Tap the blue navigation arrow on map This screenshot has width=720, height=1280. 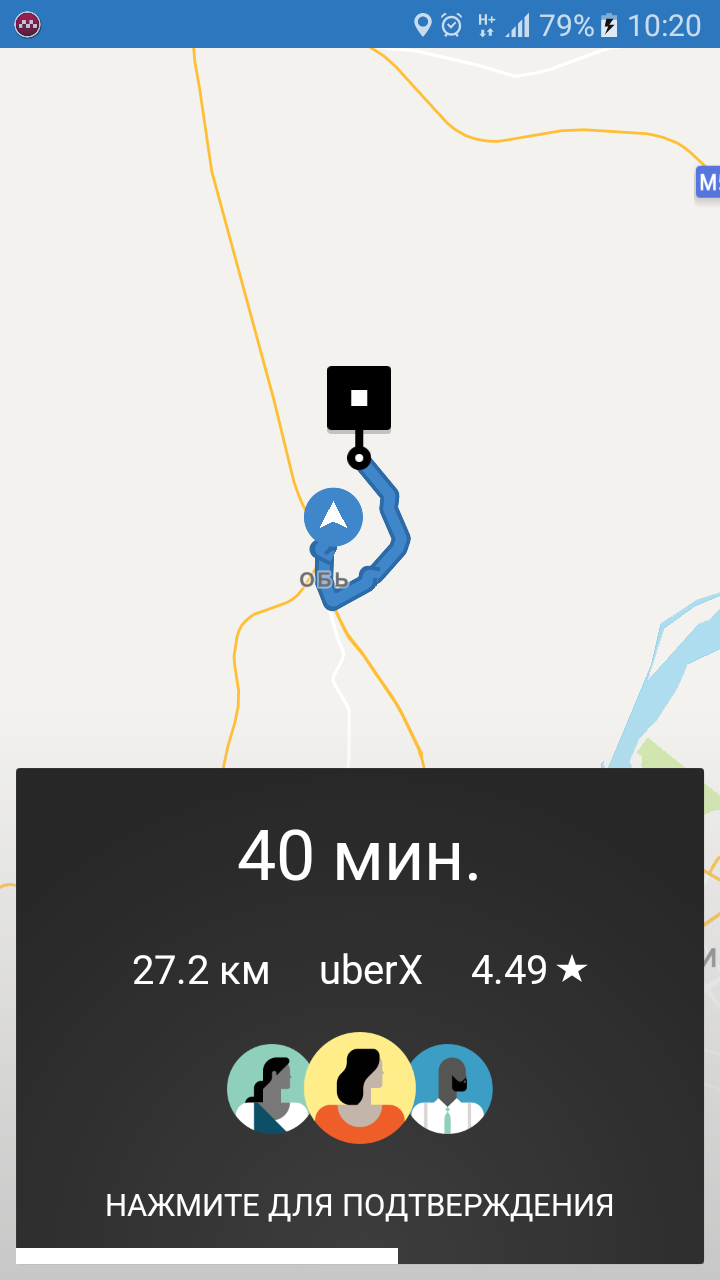point(334,517)
